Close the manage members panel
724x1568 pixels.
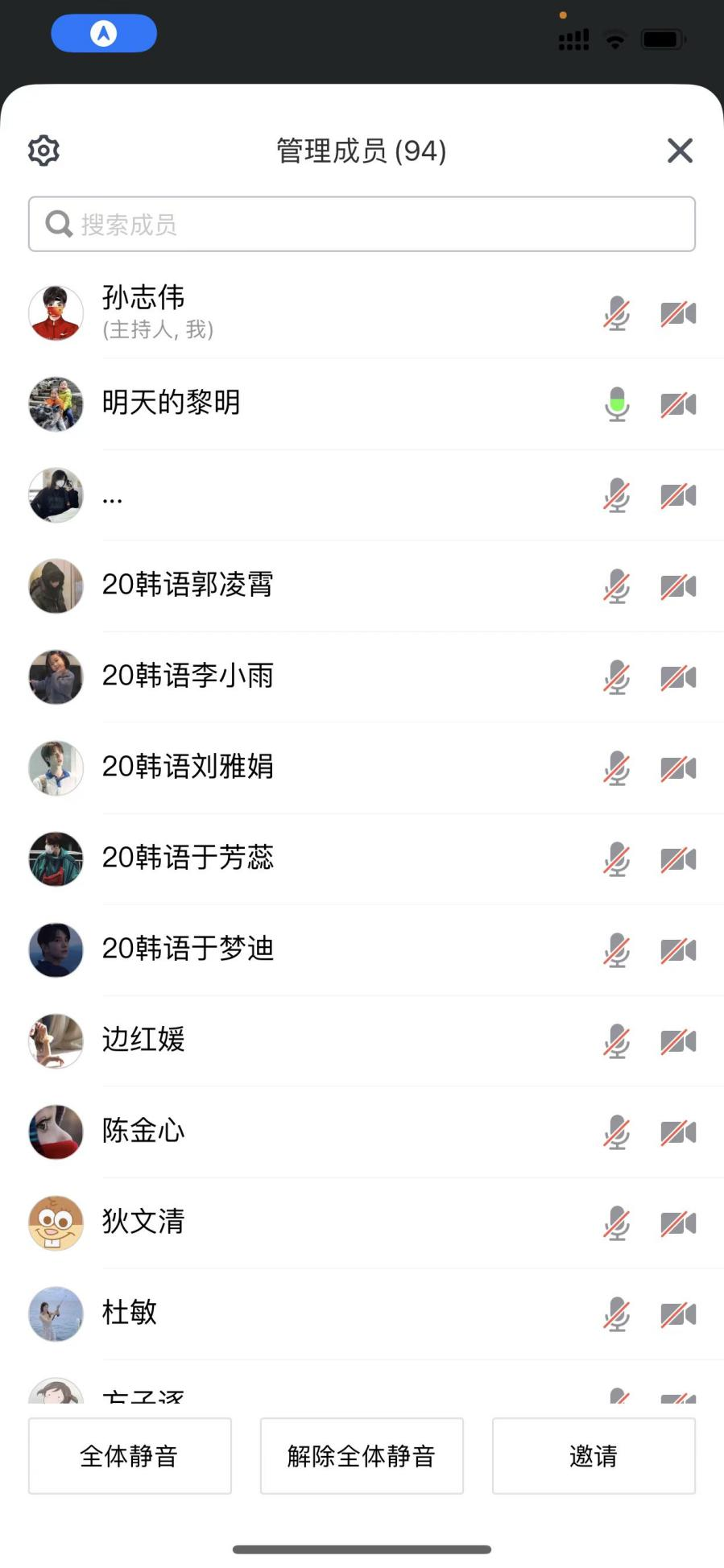click(680, 151)
